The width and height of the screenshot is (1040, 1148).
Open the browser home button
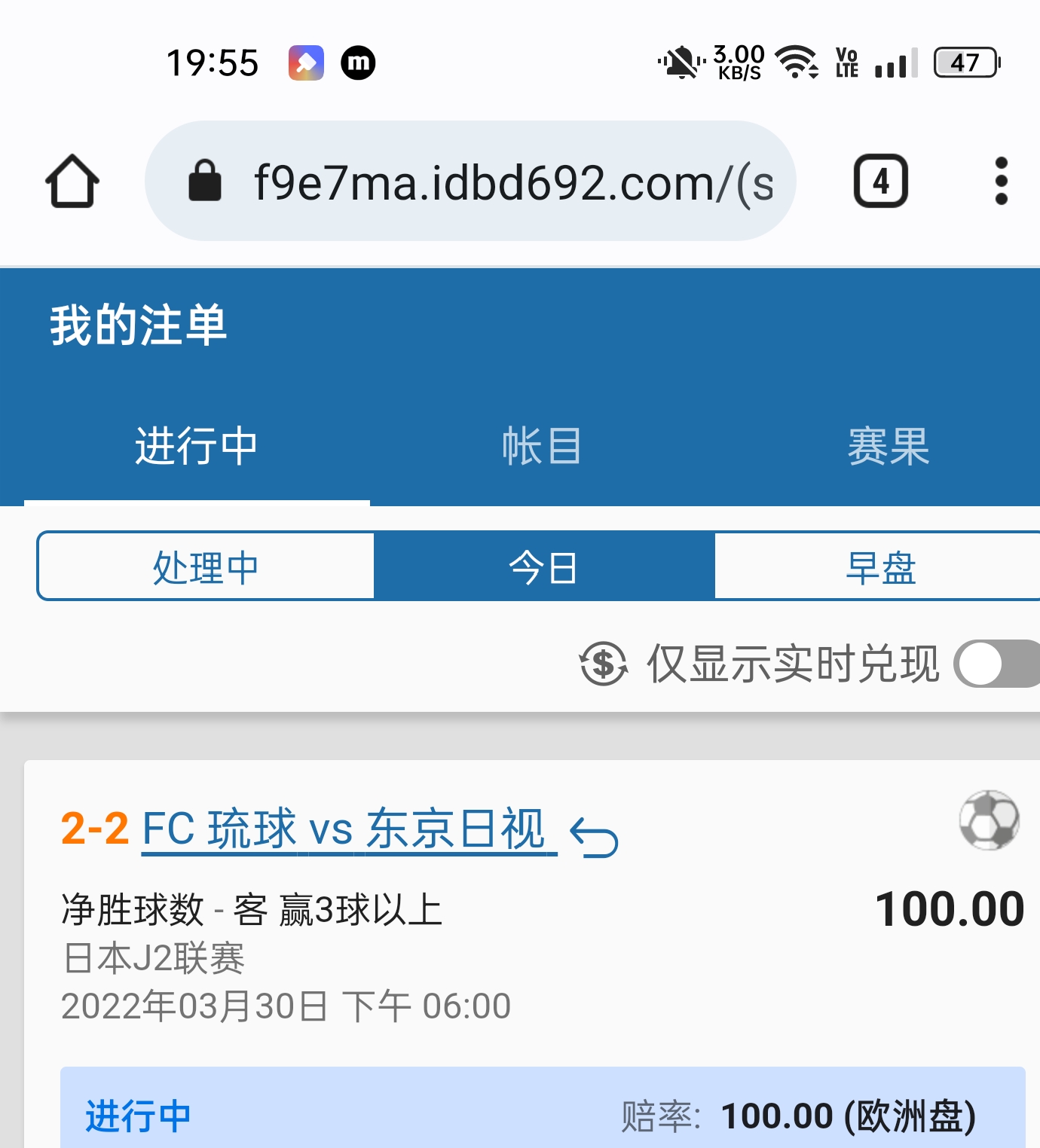pos(72,181)
